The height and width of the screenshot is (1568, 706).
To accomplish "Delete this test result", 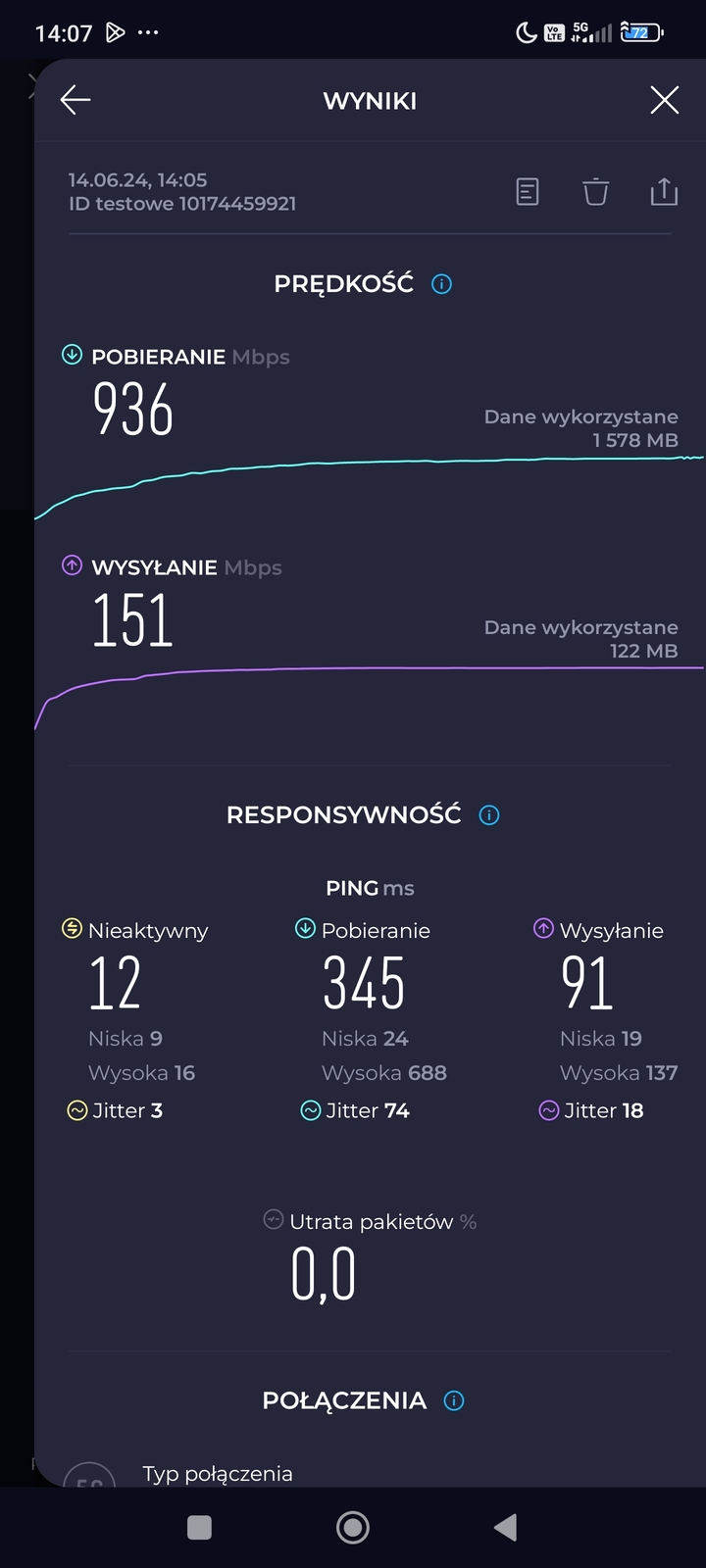I will point(595,192).
